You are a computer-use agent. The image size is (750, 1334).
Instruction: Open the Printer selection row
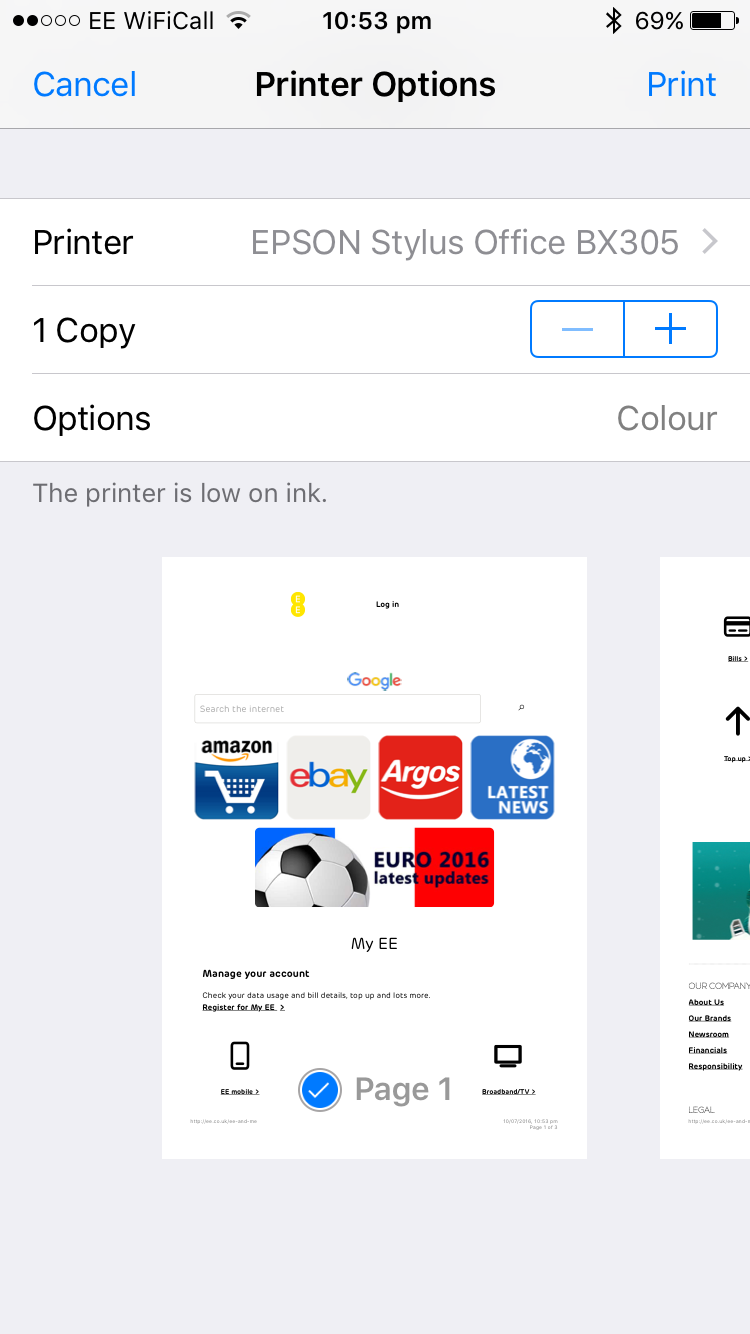point(375,242)
